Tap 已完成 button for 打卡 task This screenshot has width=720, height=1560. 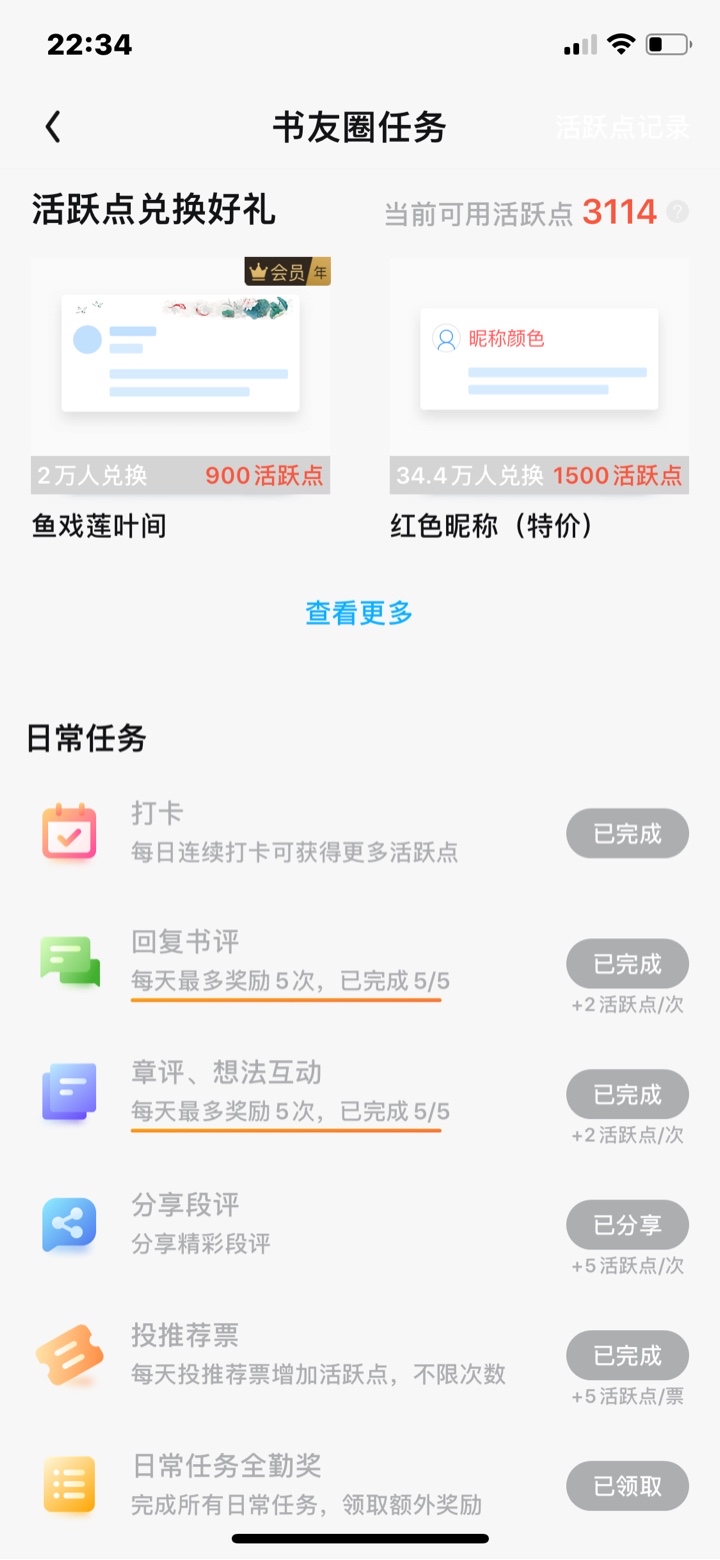[627, 834]
